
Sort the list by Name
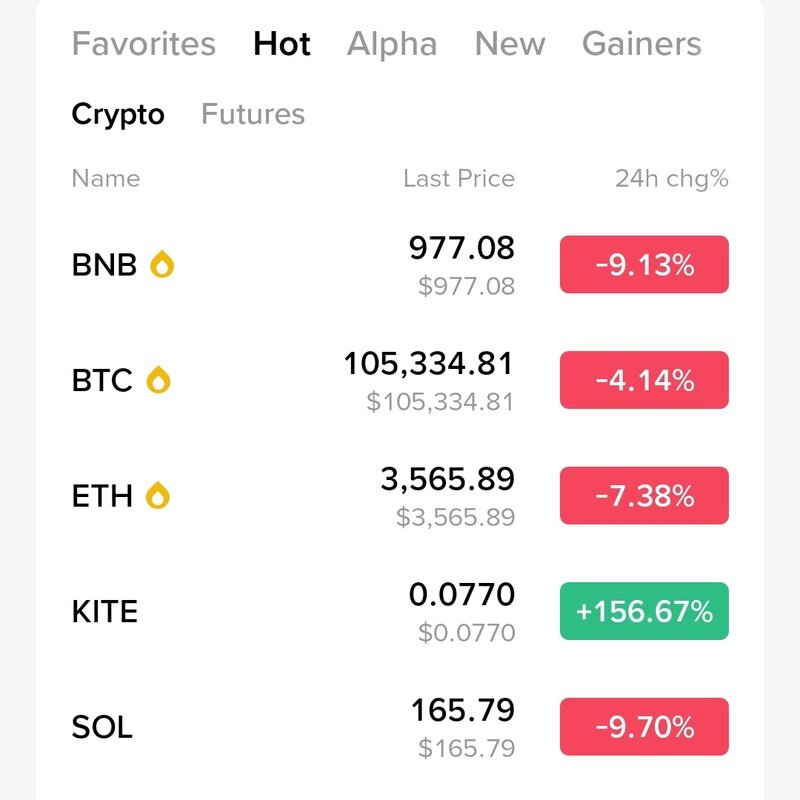(x=106, y=179)
